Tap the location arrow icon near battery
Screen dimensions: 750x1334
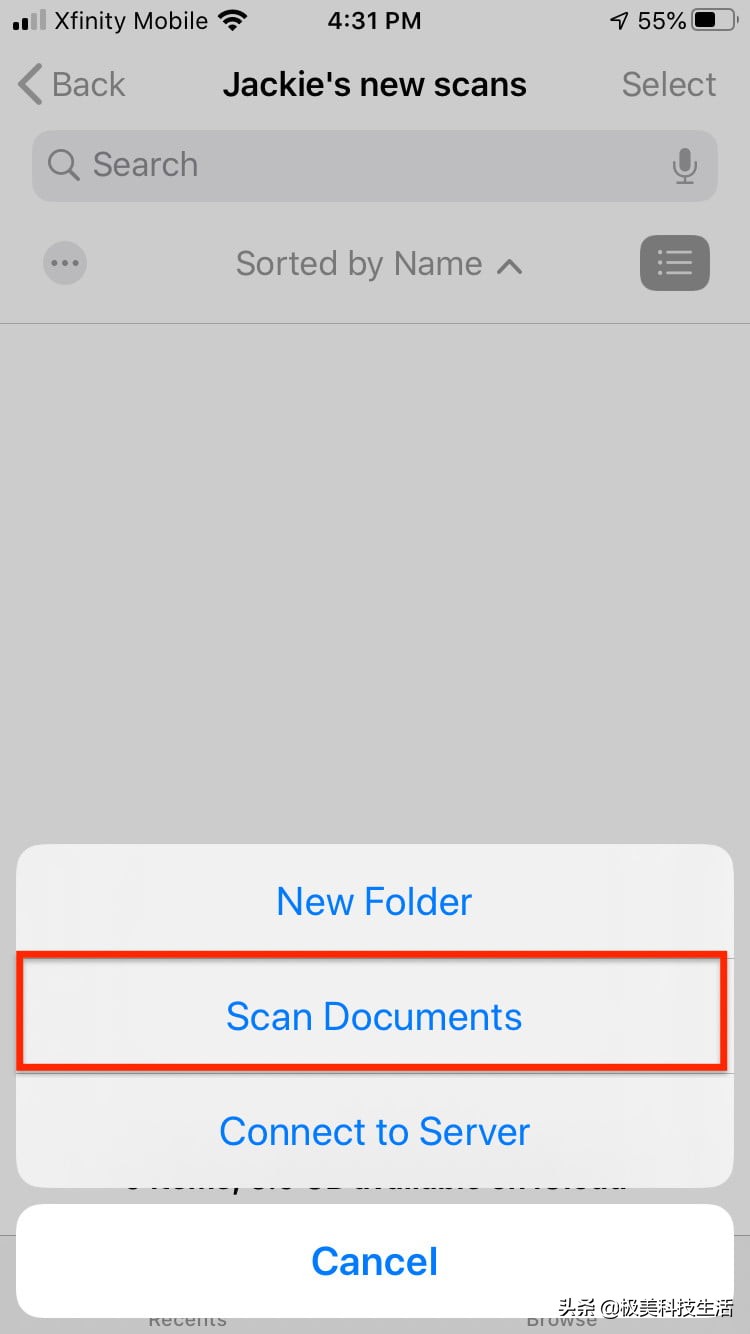point(618,19)
